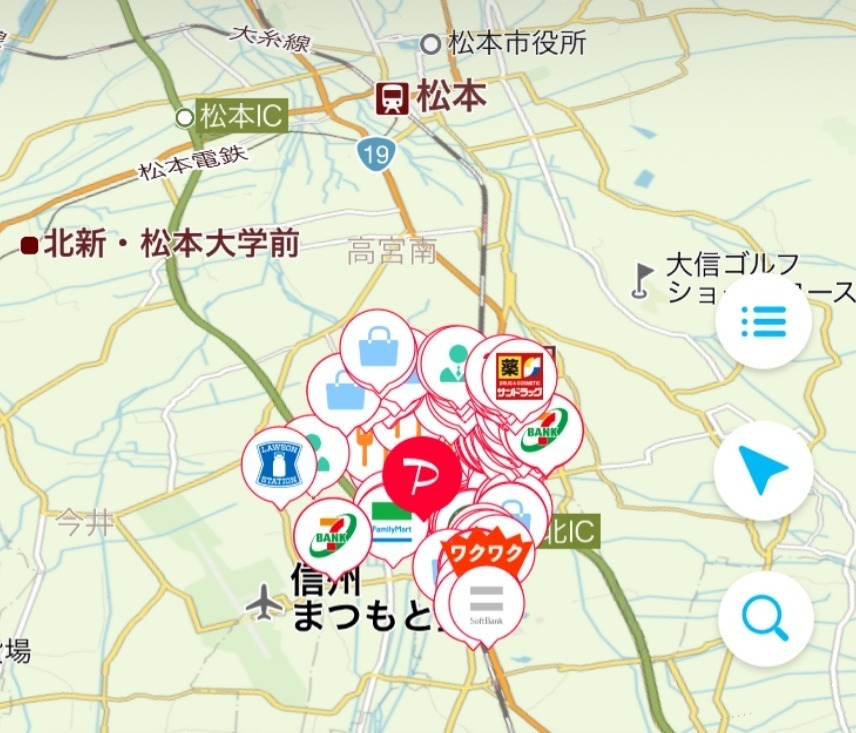
Task: Open the ワクワク campaign pin
Action: (487, 552)
